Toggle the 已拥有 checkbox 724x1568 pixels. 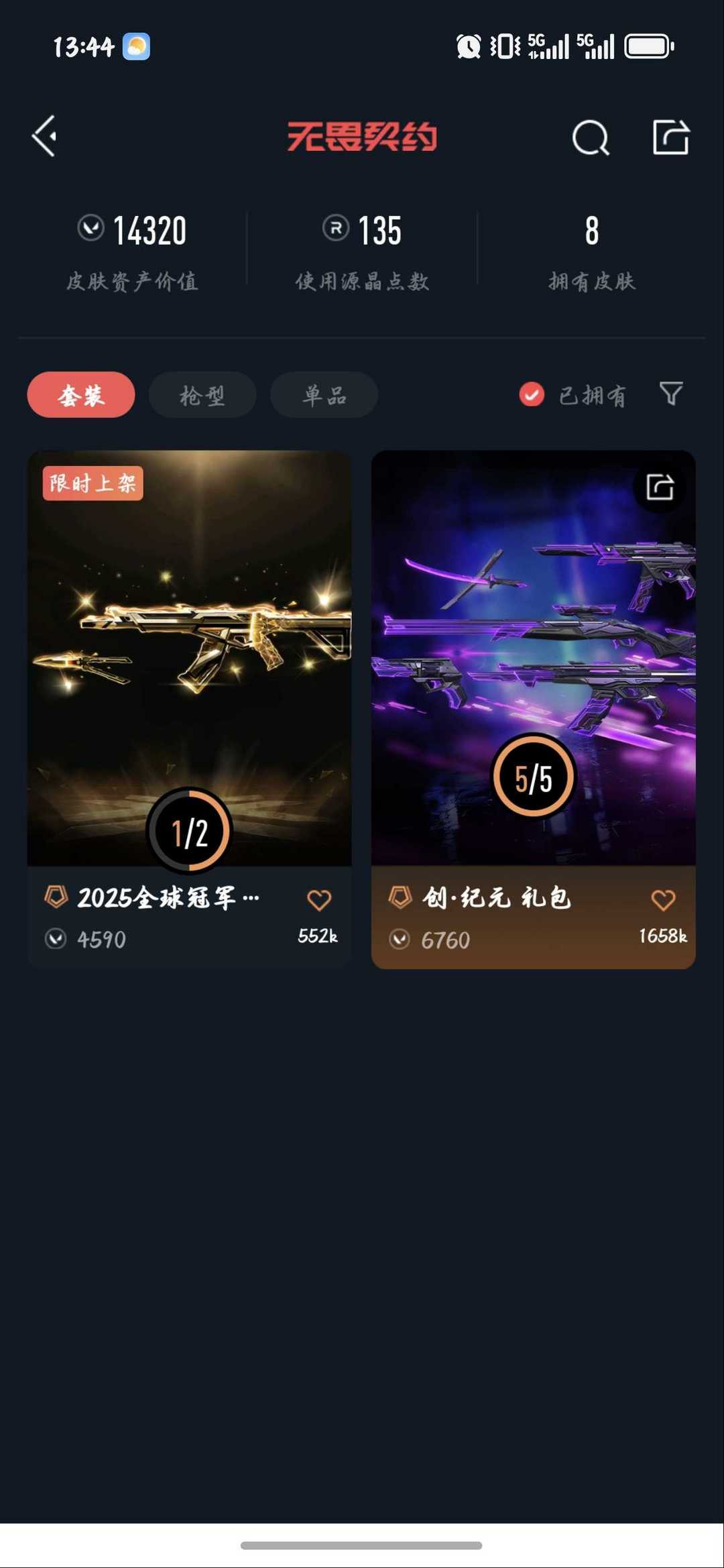coord(532,394)
